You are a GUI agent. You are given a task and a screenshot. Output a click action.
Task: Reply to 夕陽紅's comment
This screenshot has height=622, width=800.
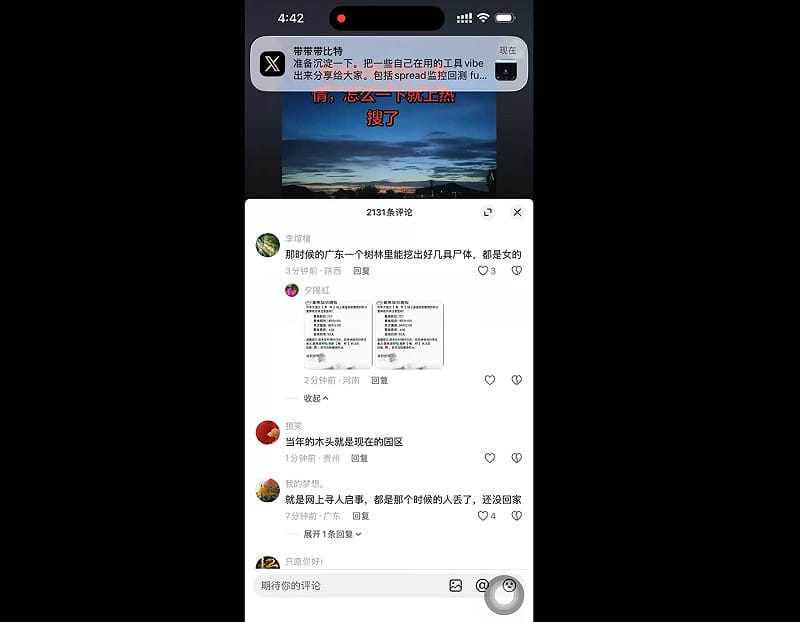click(x=379, y=380)
